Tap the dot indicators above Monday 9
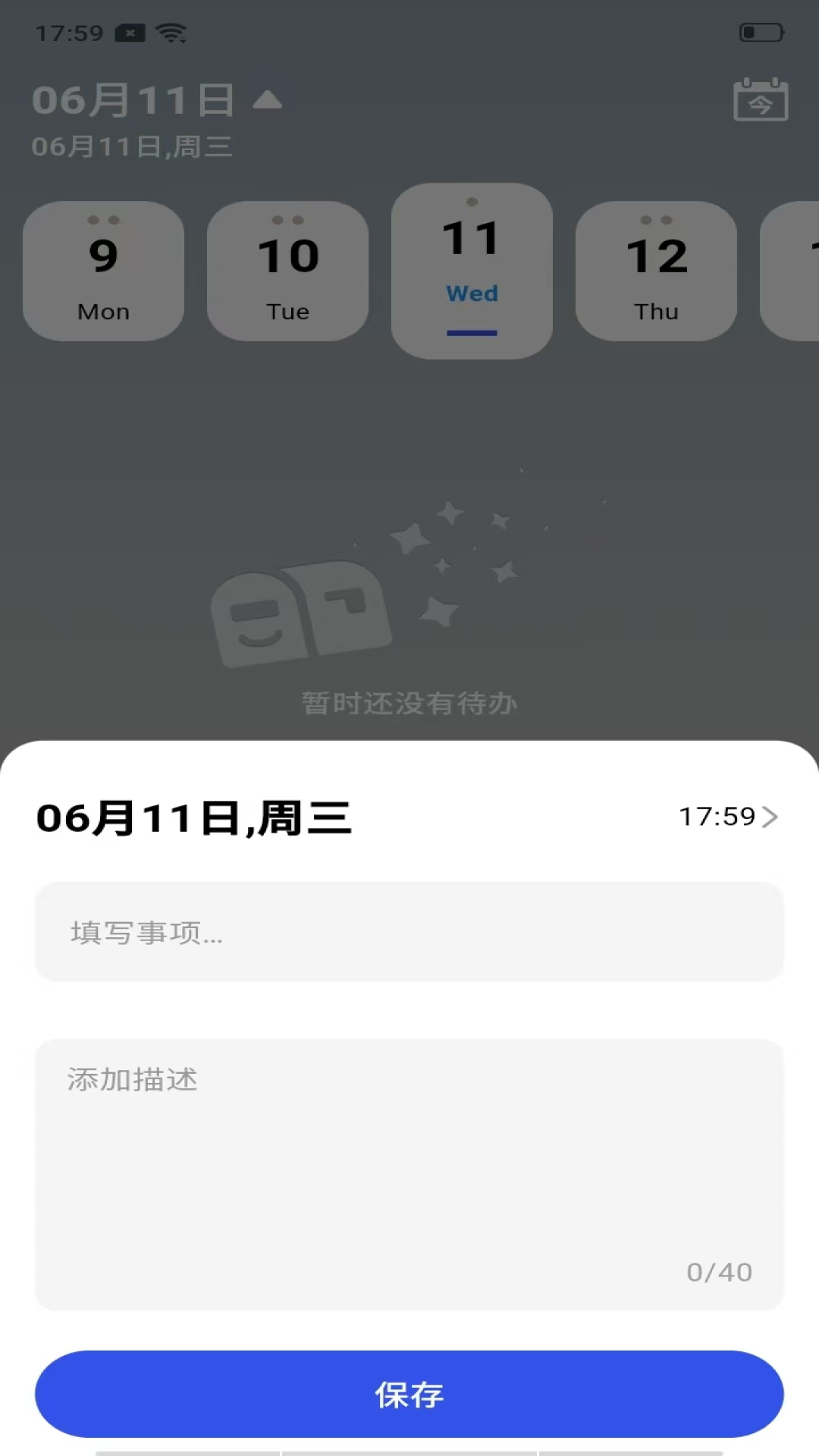Viewport: 819px width, 1456px height. [x=104, y=221]
